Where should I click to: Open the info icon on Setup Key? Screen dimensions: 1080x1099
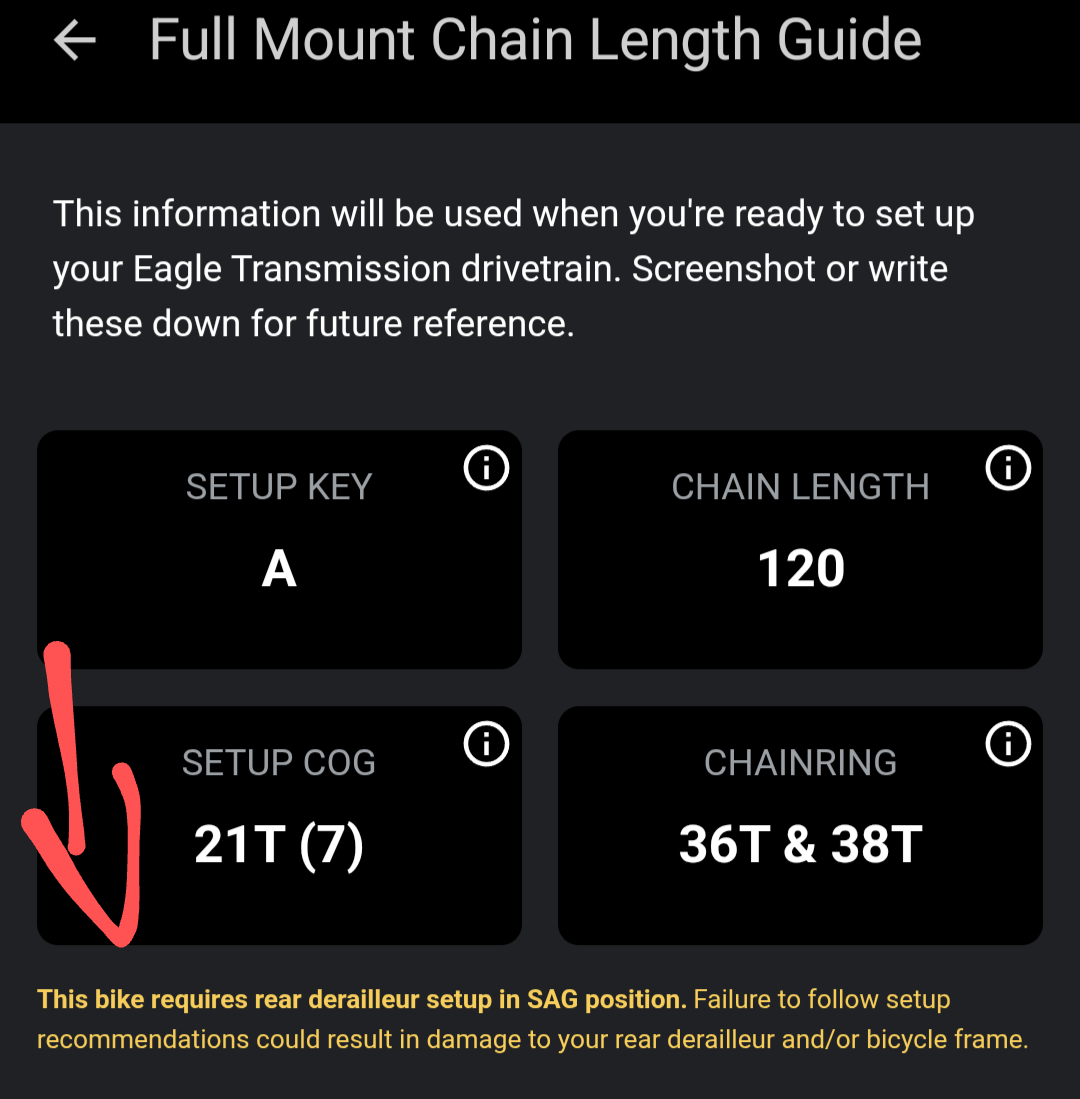pos(487,468)
